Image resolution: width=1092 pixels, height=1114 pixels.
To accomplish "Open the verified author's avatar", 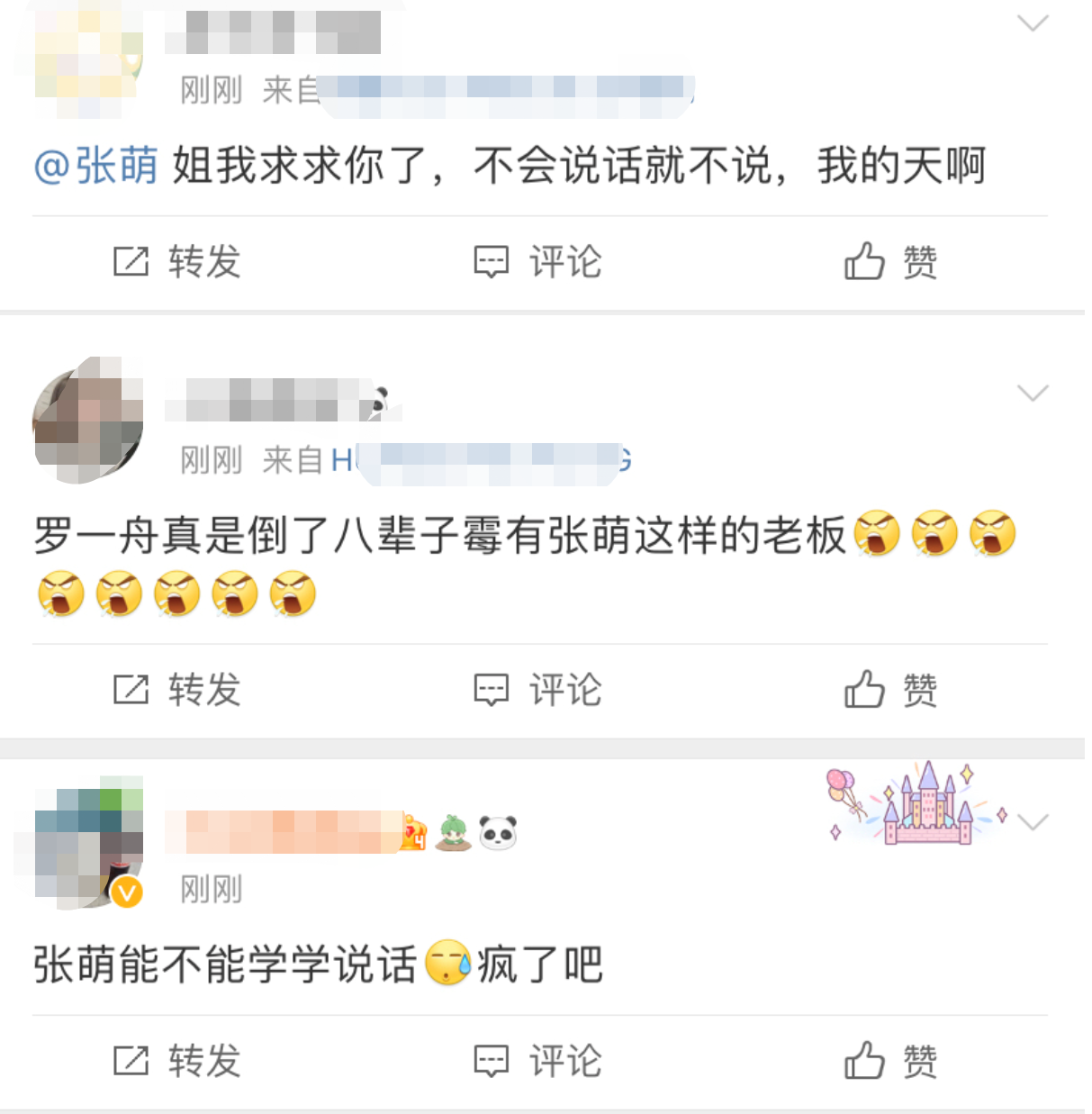I will (87, 841).
